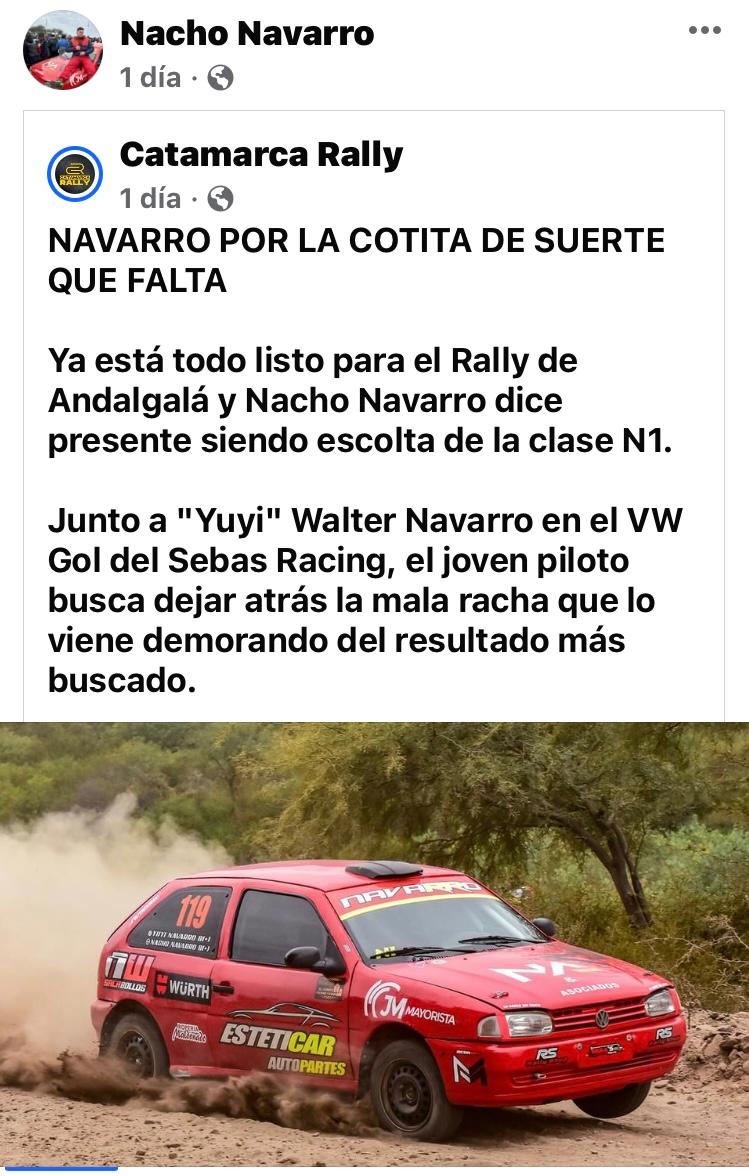Viewport: 749px width, 1176px height.
Task: Tap the Catamarca Rally page name
Action: tap(261, 154)
